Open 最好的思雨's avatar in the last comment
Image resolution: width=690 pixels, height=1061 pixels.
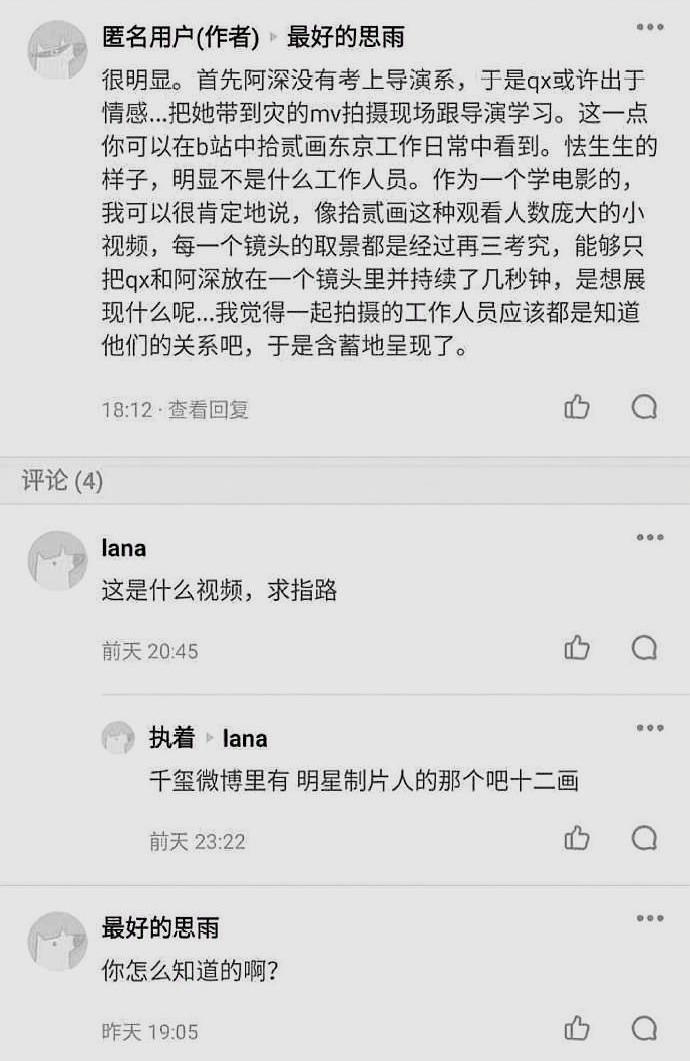[58, 941]
